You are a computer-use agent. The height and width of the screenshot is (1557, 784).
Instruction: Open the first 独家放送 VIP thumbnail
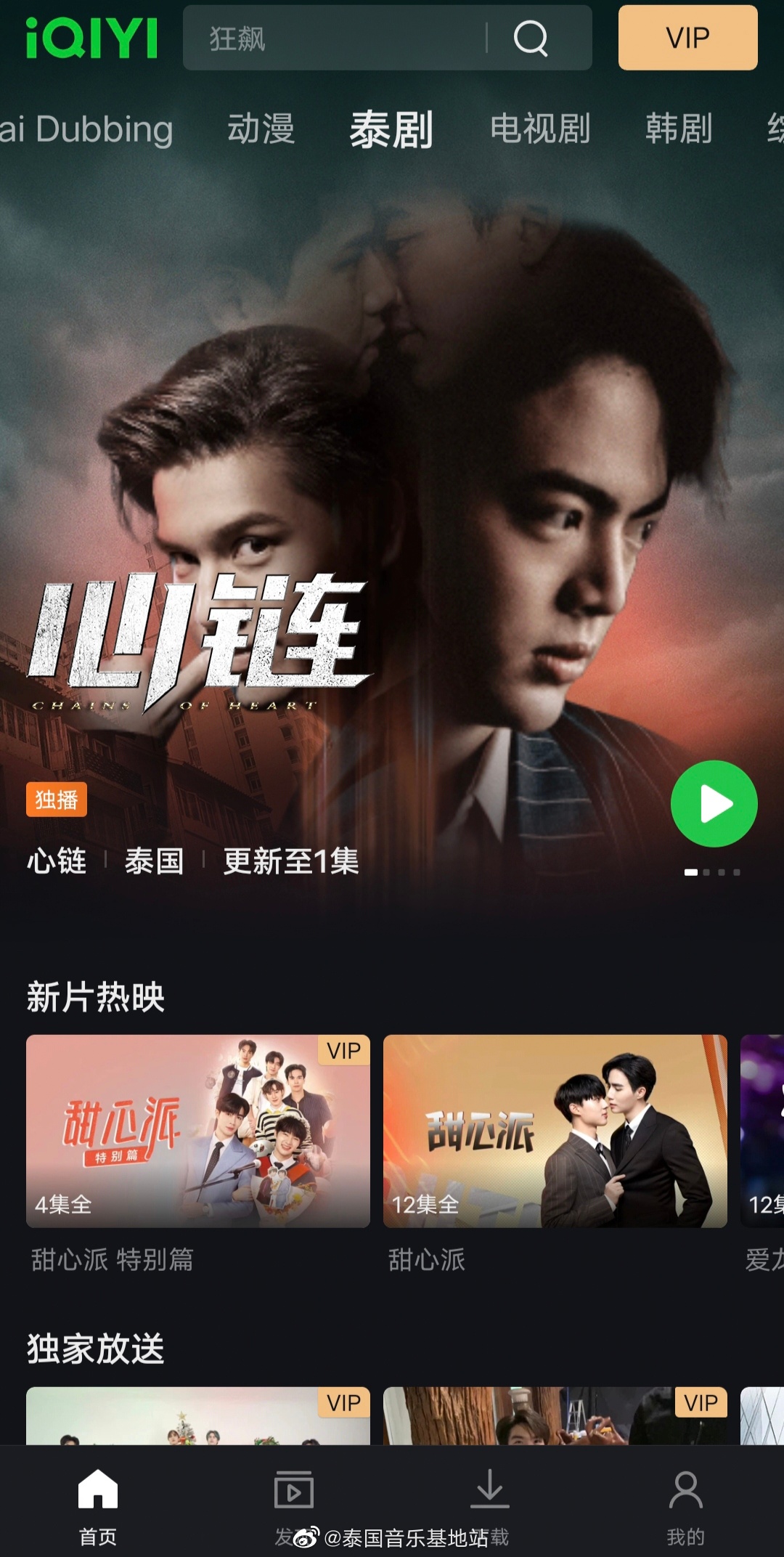[x=197, y=1416]
